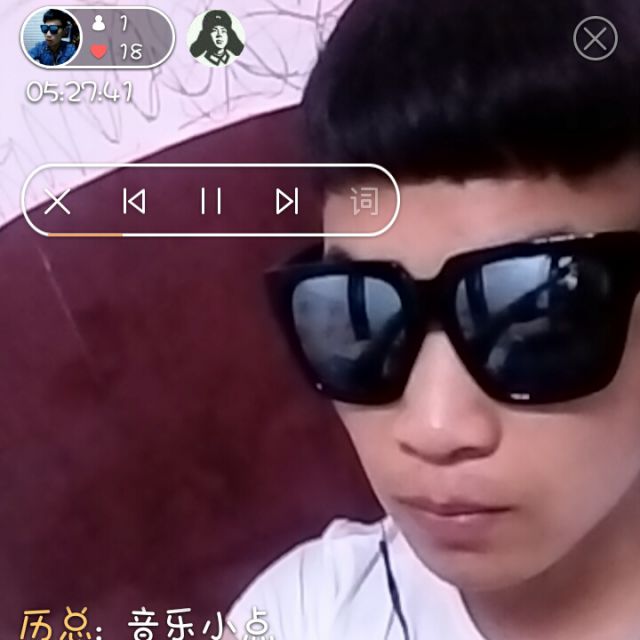Skip to the next track
640x640 pixels.
287,201
